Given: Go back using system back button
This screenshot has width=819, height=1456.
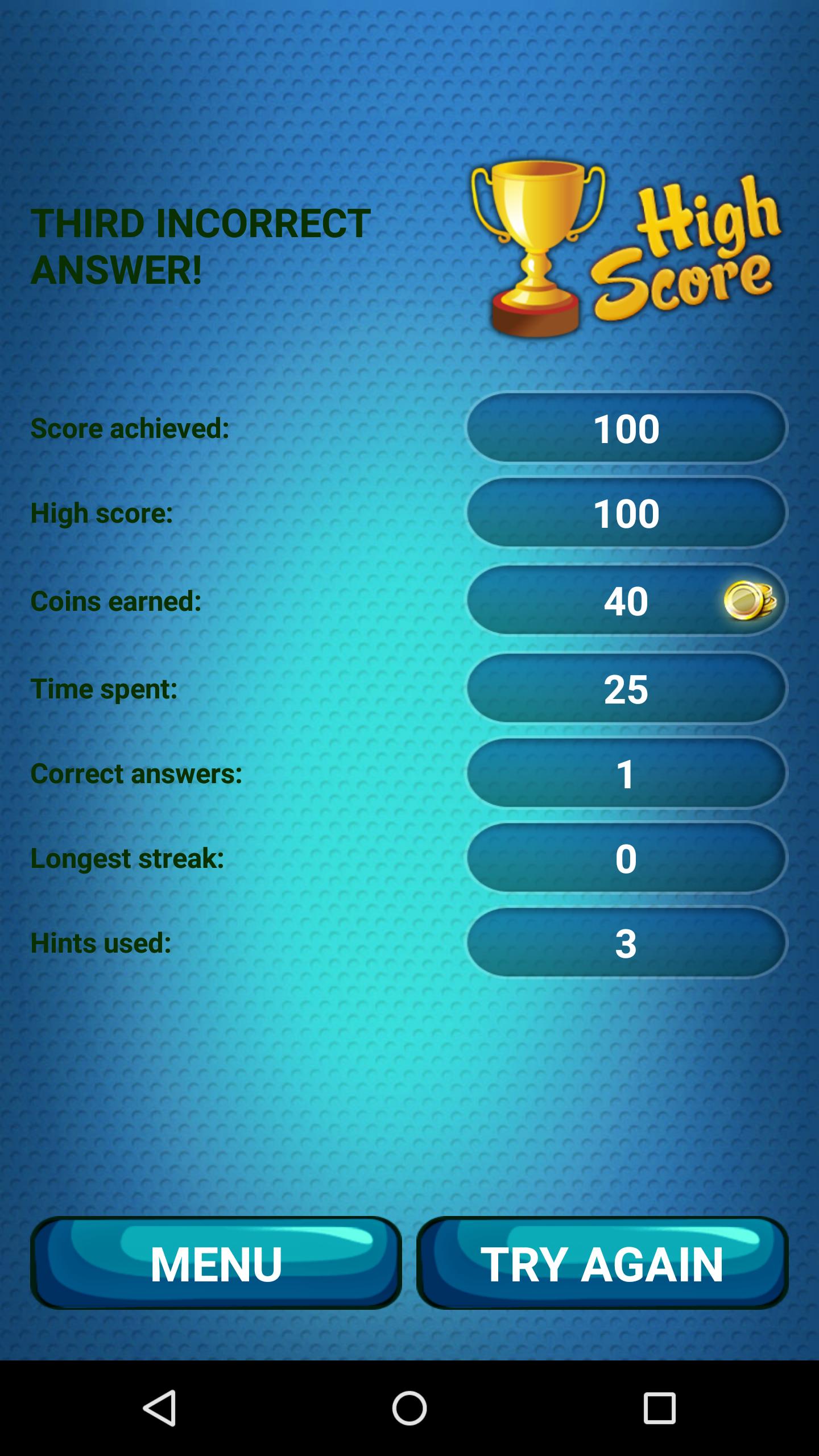Looking at the screenshot, I should tap(159, 1408).
